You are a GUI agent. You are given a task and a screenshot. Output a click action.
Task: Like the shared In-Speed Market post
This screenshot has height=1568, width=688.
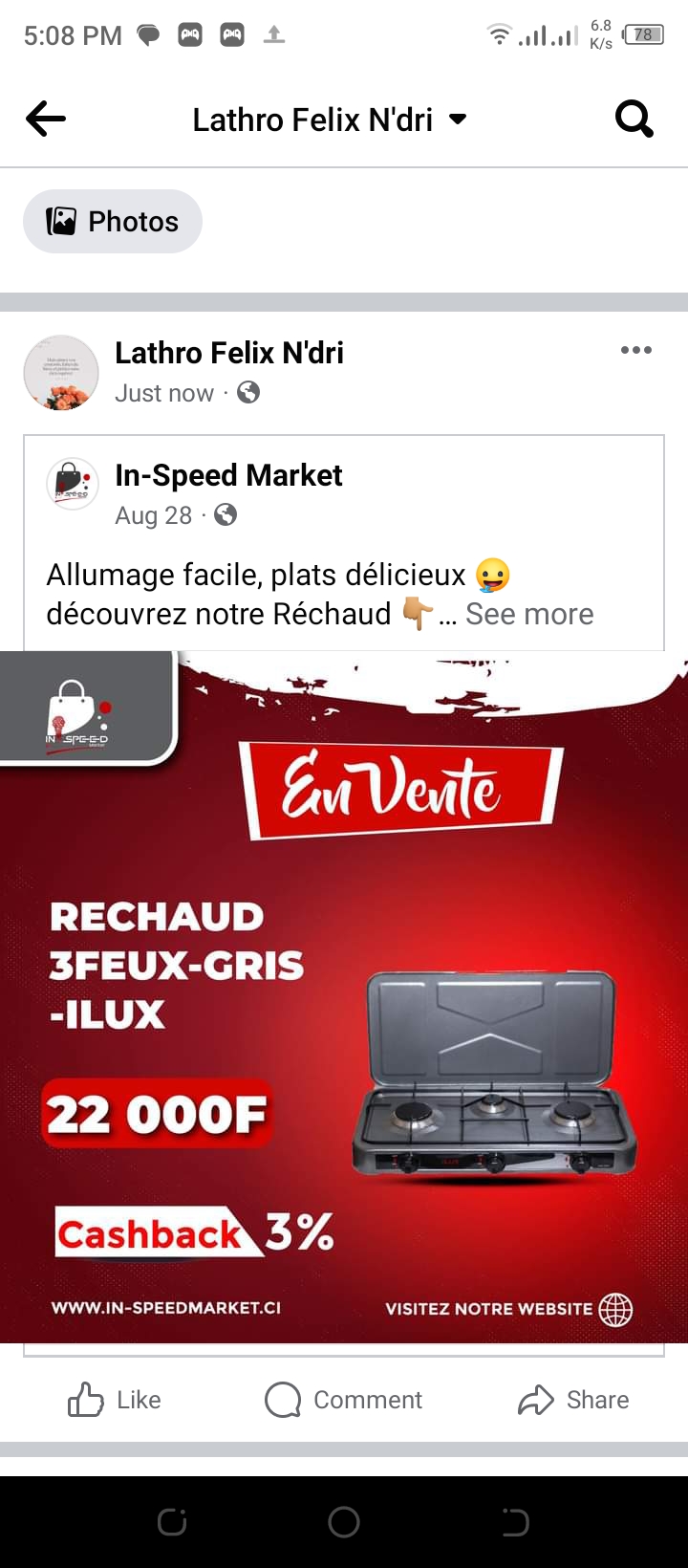pyautogui.click(x=114, y=1400)
